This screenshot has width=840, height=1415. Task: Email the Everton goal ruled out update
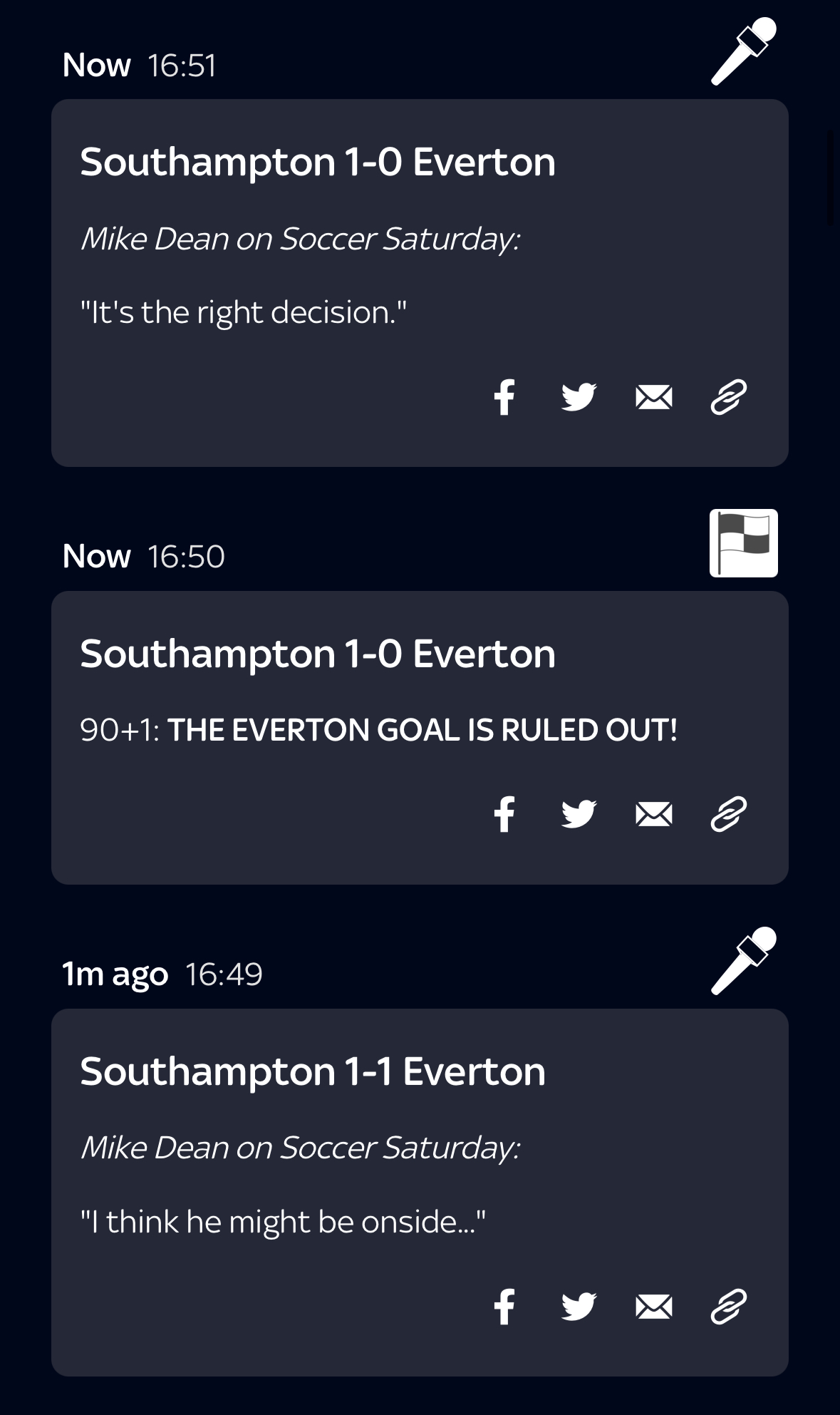point(653,814)
